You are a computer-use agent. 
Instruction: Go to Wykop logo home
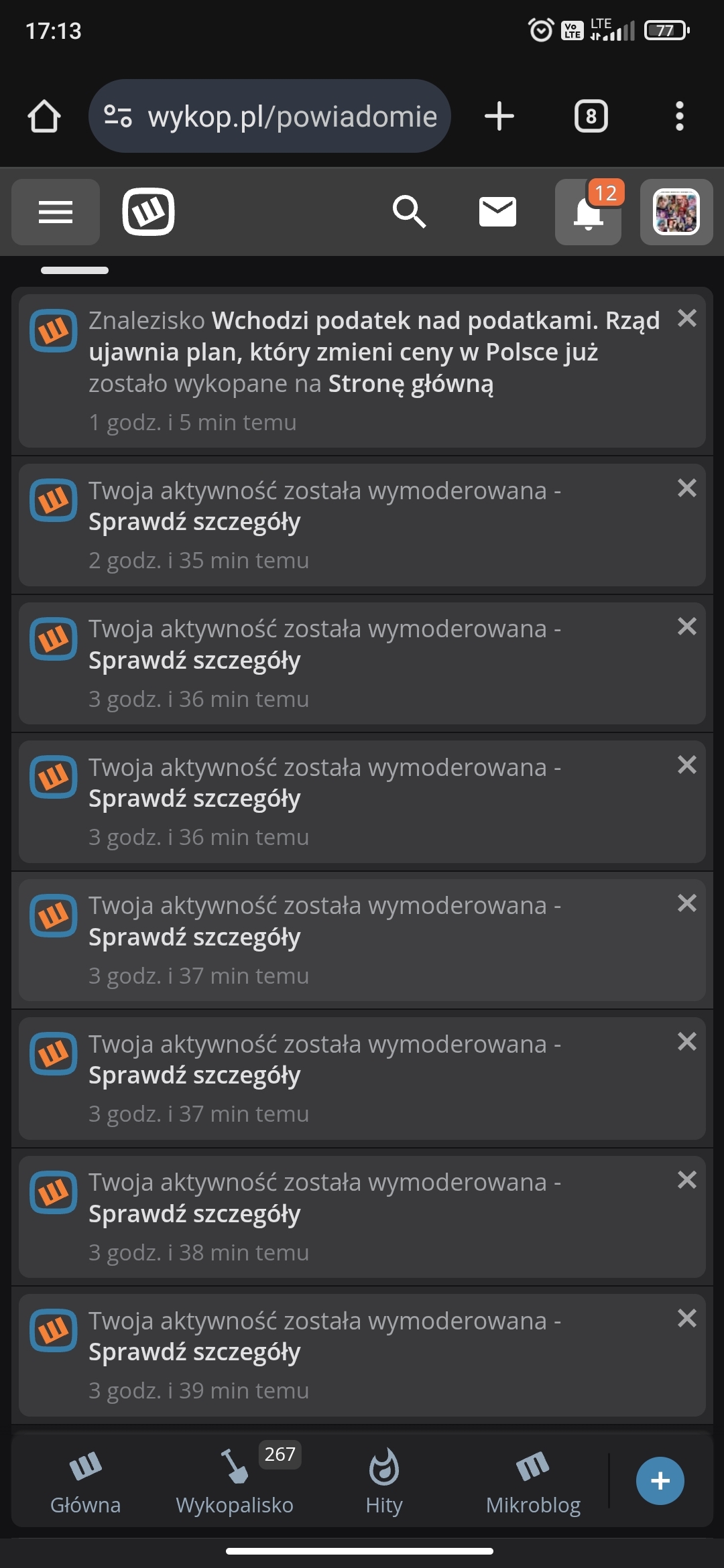pos(148,212)
